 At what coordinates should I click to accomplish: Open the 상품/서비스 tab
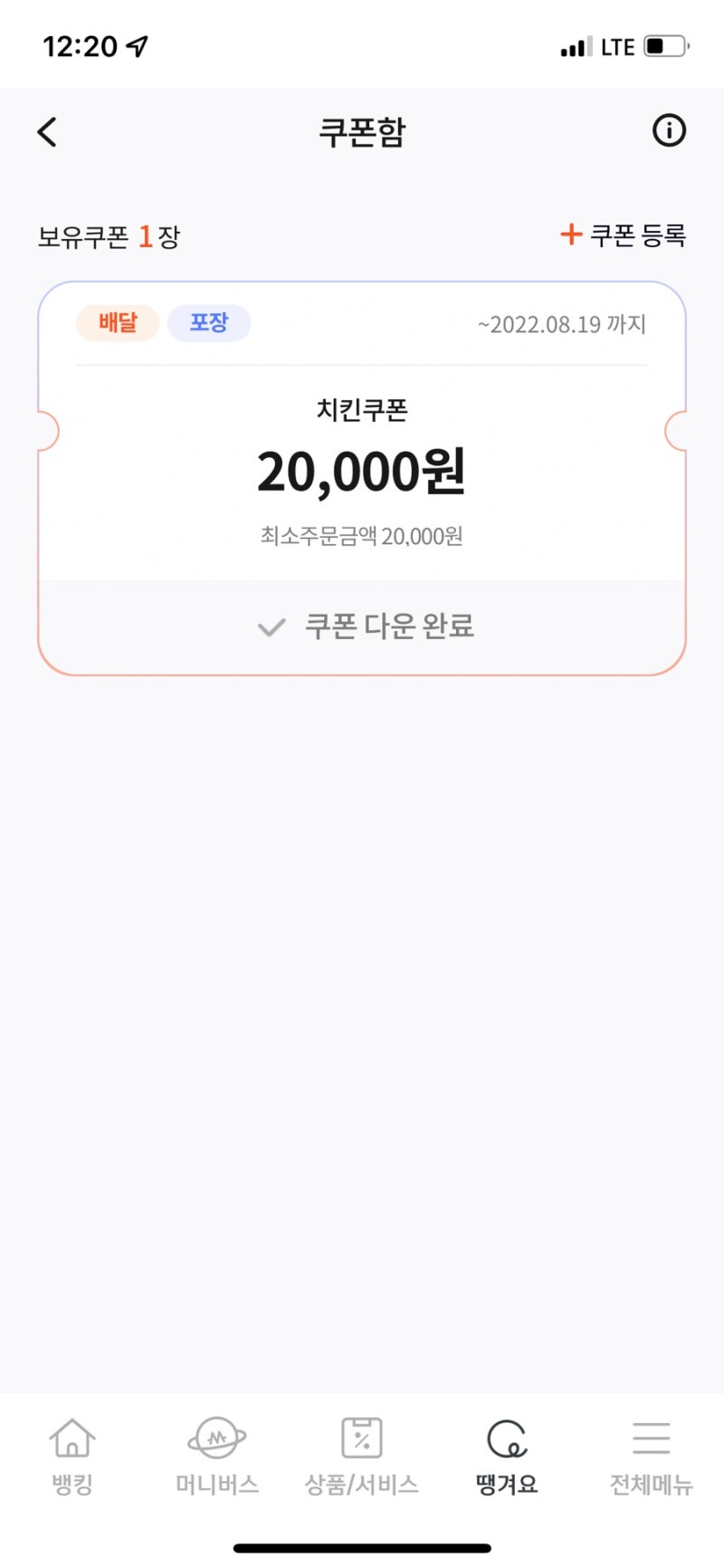coord(362,1456)
